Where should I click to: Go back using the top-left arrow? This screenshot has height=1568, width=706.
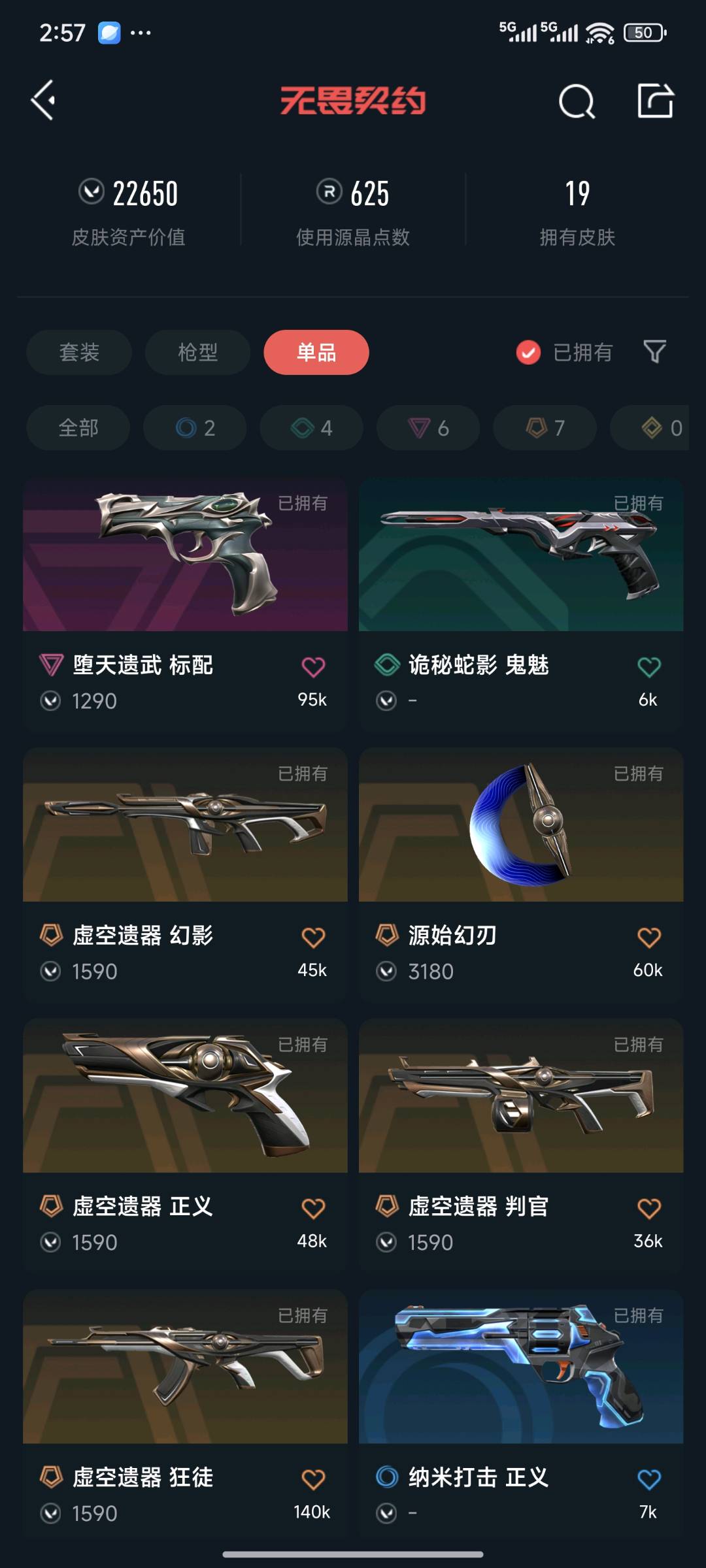pyautogui.click(x=43, y=101)
